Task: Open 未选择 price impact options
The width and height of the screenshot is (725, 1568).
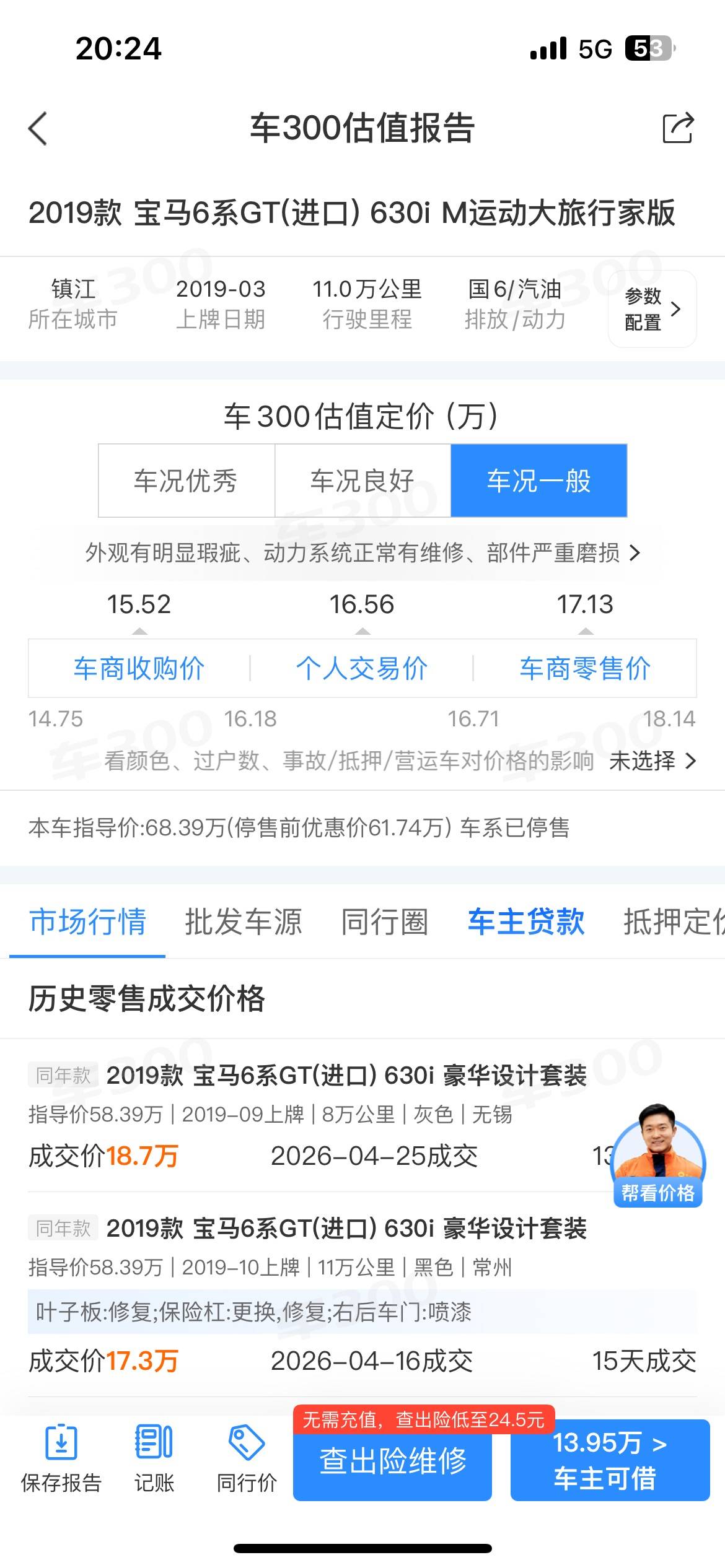Action: pyautogui.click(x=652, y=760)
